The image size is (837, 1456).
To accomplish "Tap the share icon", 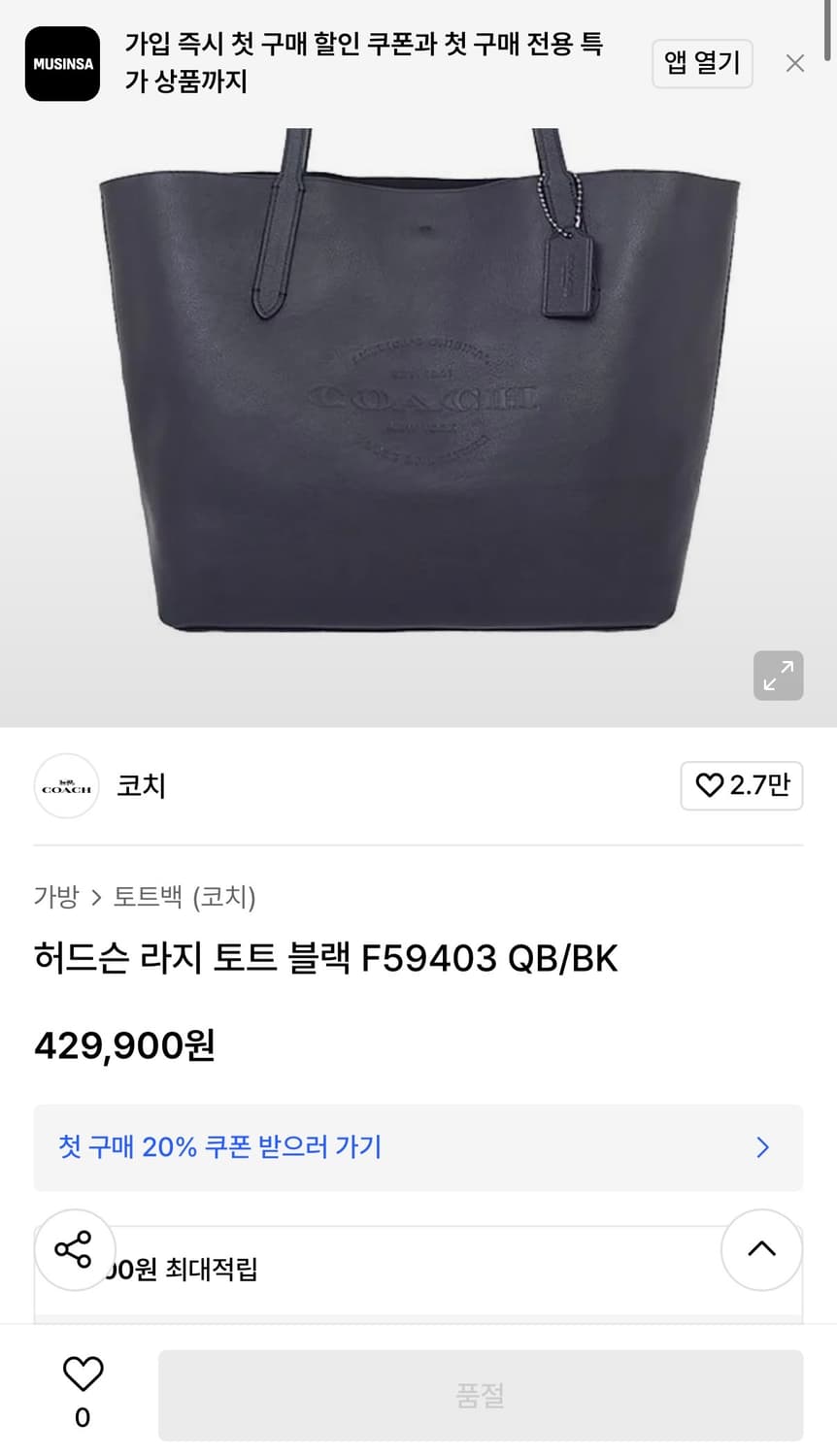I will 75,1250.
